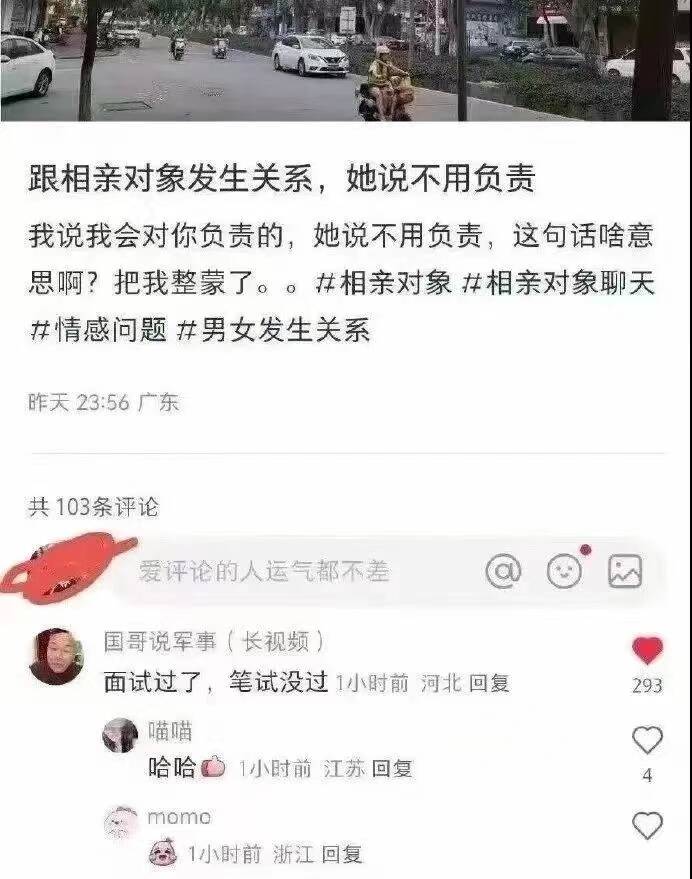Open the hashtag #相亲对象聊天
Image resolution: width=692 pixels, height=879 pixels.
[558, 284]
